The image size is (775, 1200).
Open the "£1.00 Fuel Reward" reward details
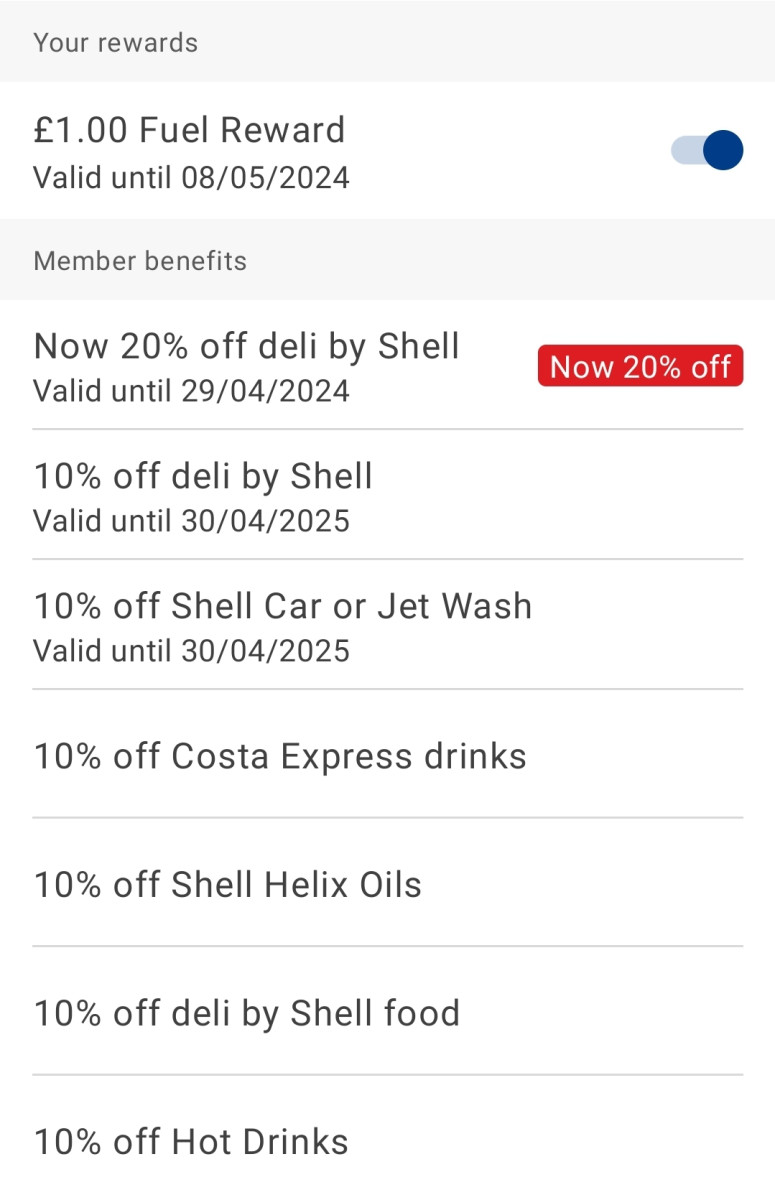click(x=300, y=150)
